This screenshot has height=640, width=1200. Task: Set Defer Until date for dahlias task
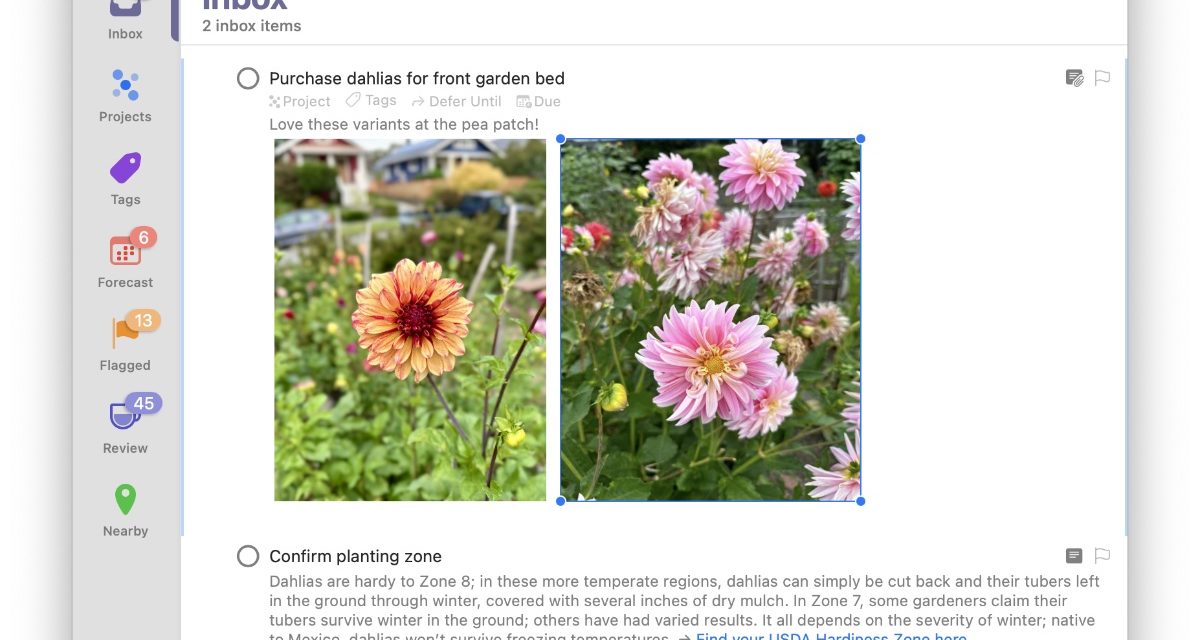[x=456, y=101]
